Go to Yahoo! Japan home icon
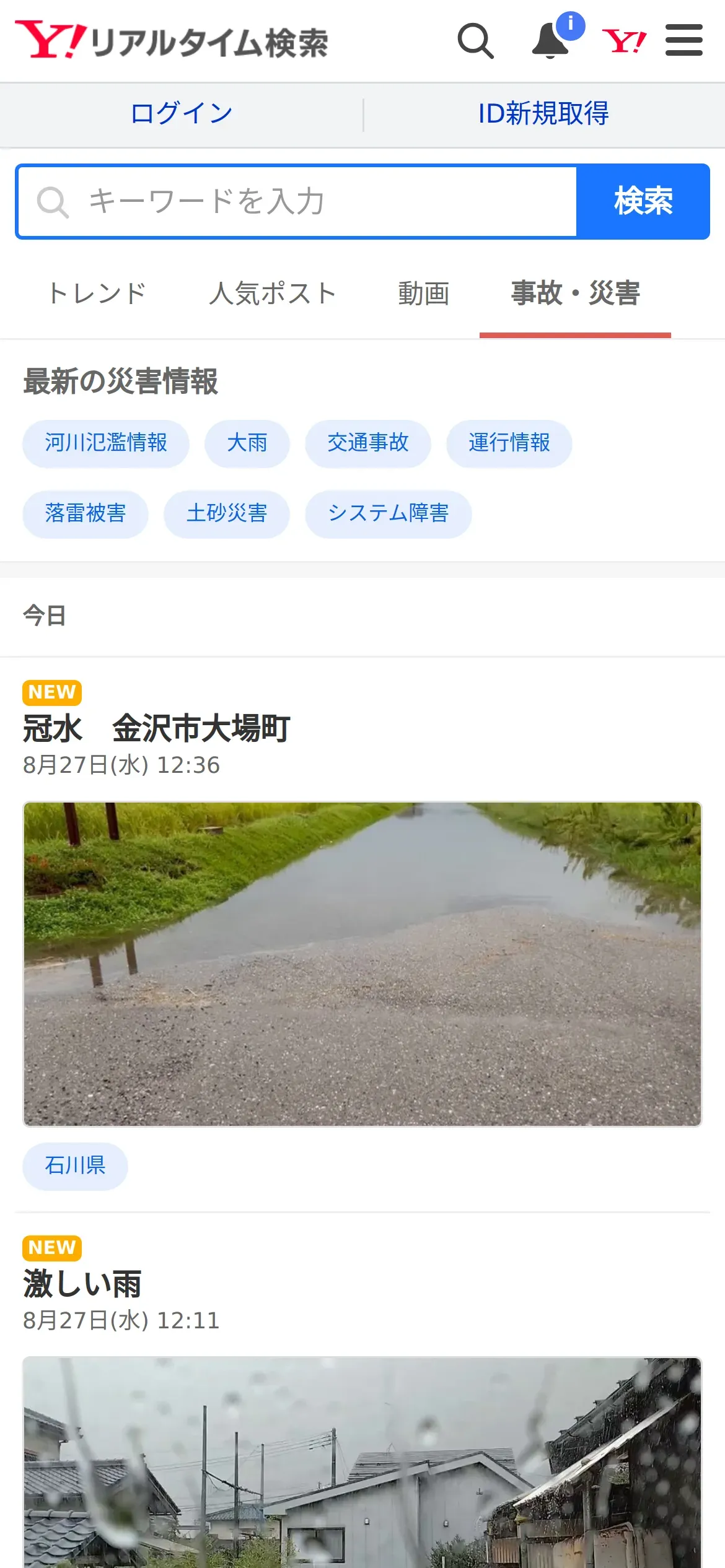The image size is (725, 1568). 624,41
